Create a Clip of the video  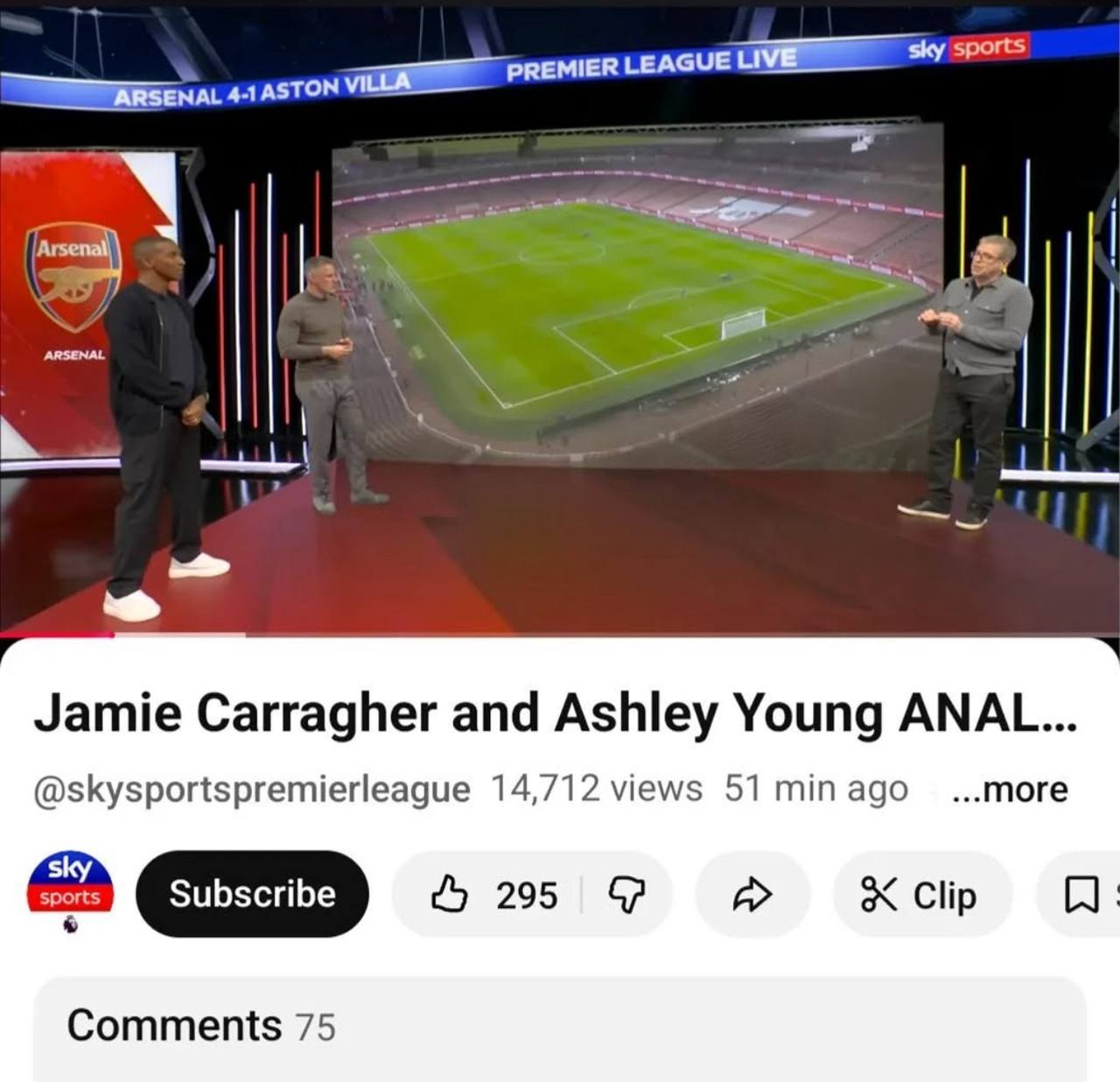(x=920, y=895)
